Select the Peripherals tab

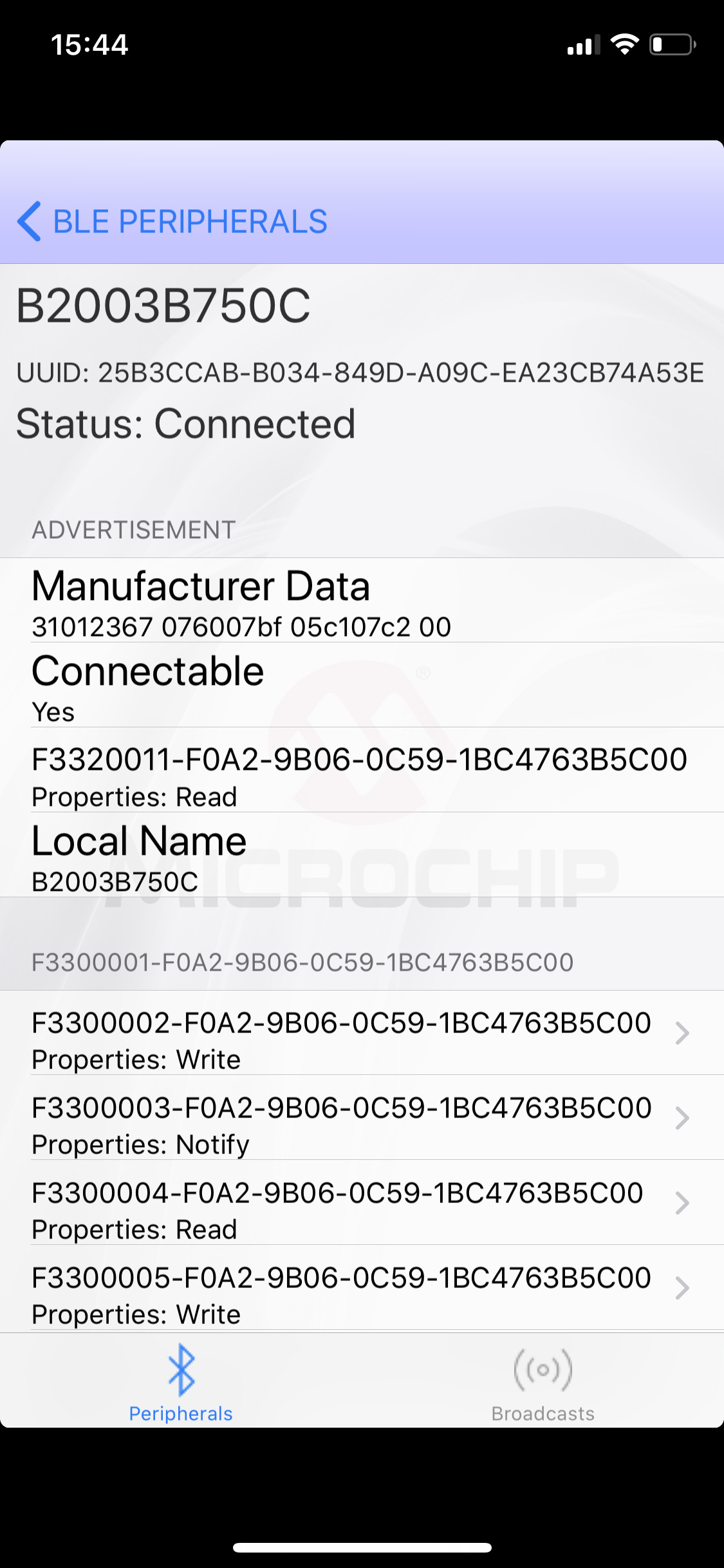[x=181, y=1382]
